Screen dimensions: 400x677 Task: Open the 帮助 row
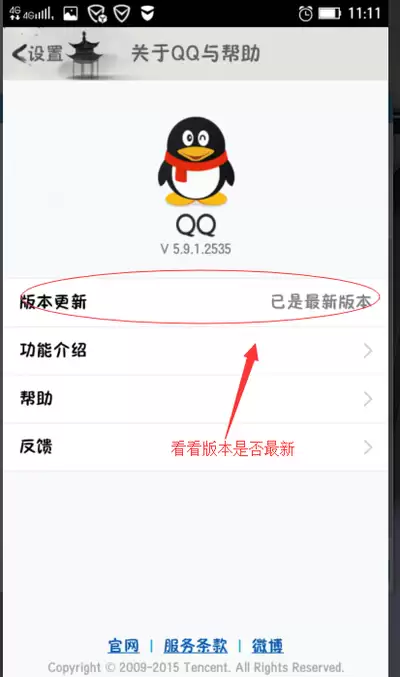pos(195,399)
